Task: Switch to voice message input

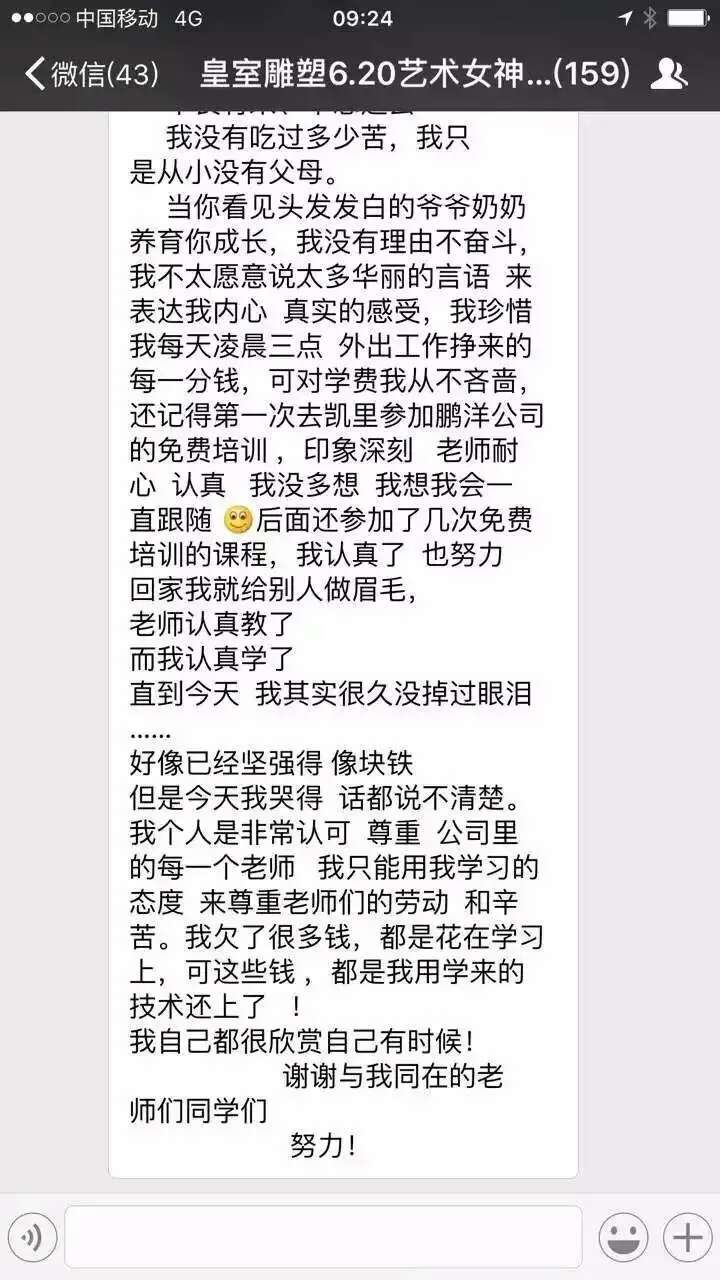Action: click(32, 1237)
